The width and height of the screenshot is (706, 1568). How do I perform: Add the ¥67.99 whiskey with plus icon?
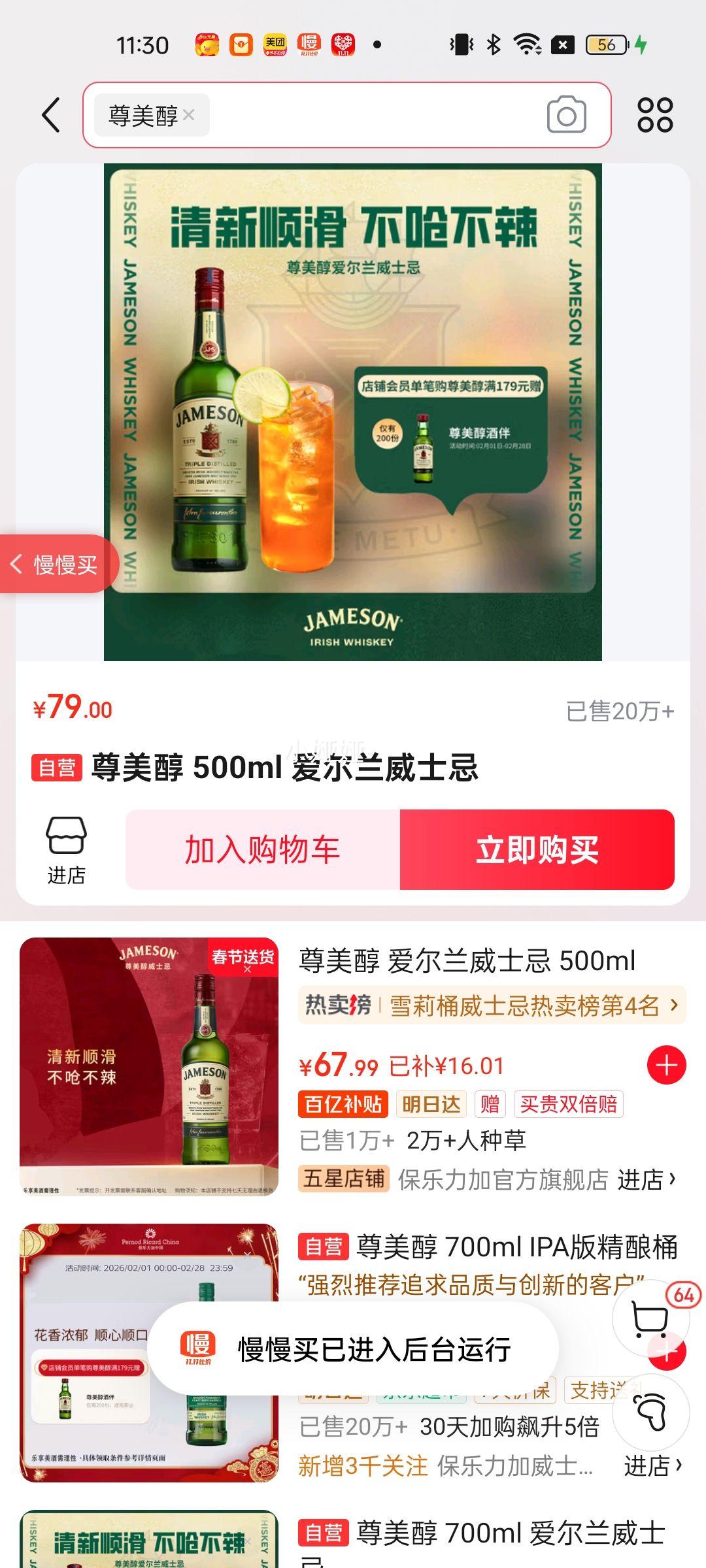click(x=666, y=1065)
